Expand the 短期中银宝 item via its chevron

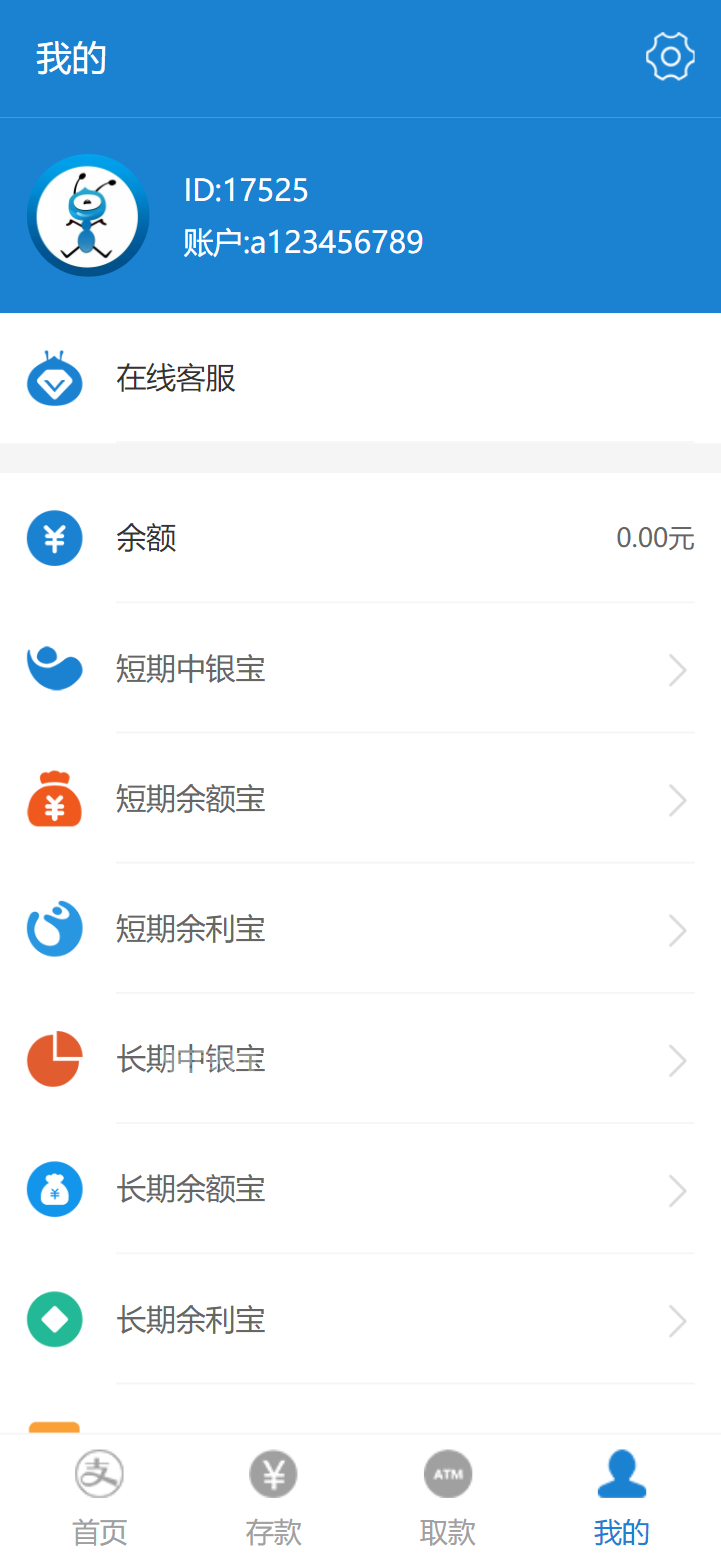click(x=677, y=670)
